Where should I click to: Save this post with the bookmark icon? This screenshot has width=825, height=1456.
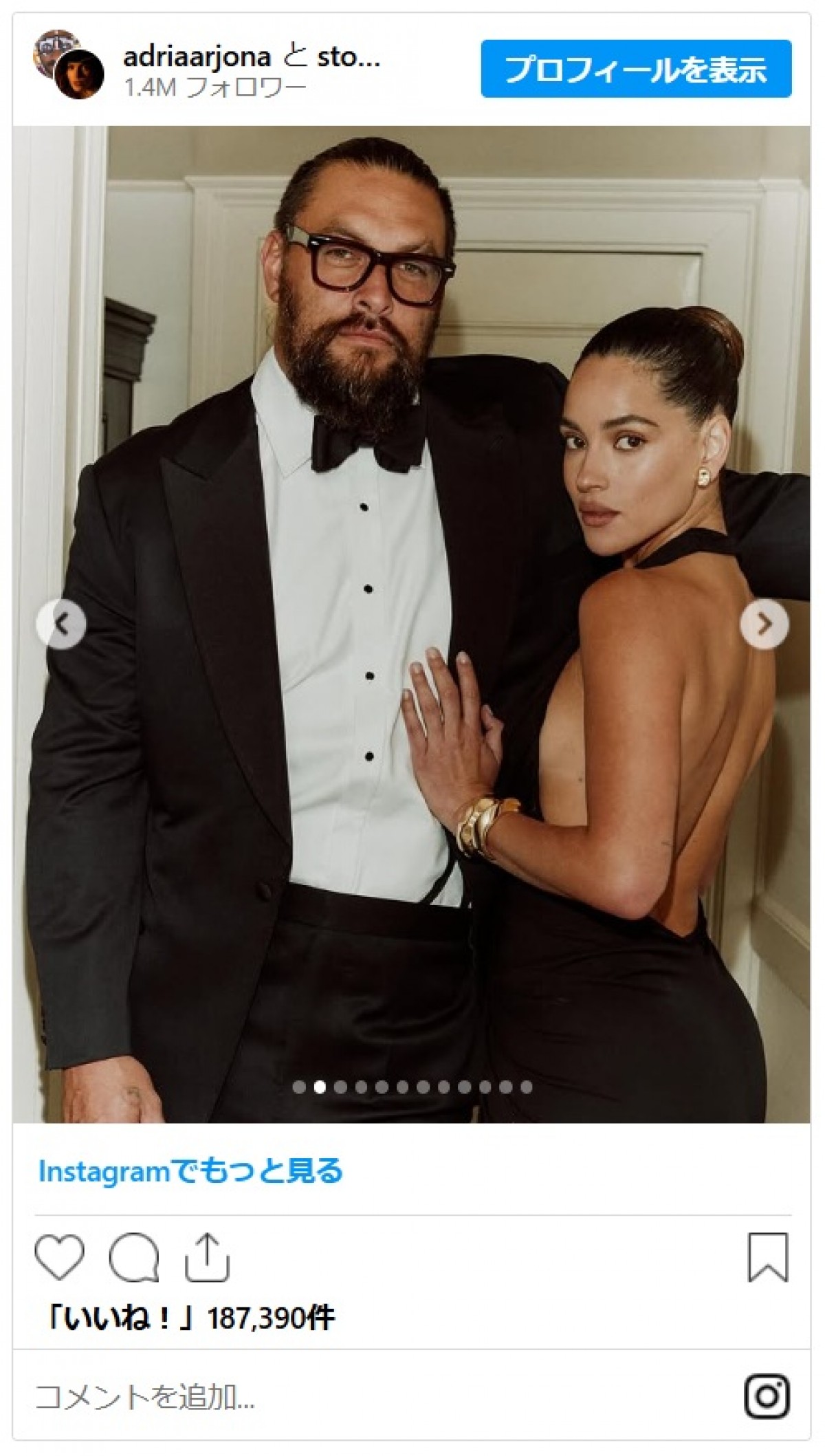767,1257
